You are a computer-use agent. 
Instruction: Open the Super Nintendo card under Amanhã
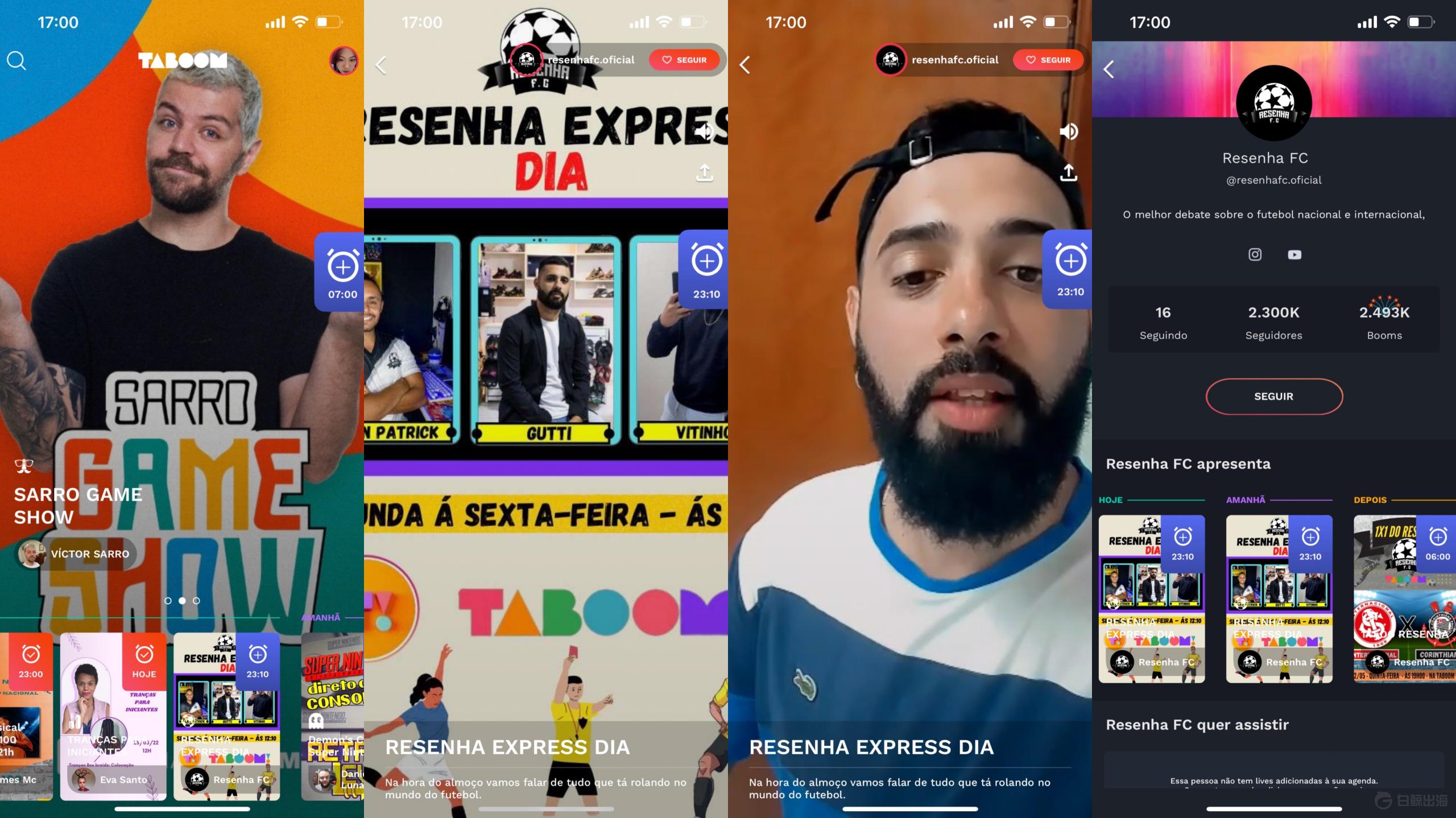333,717
